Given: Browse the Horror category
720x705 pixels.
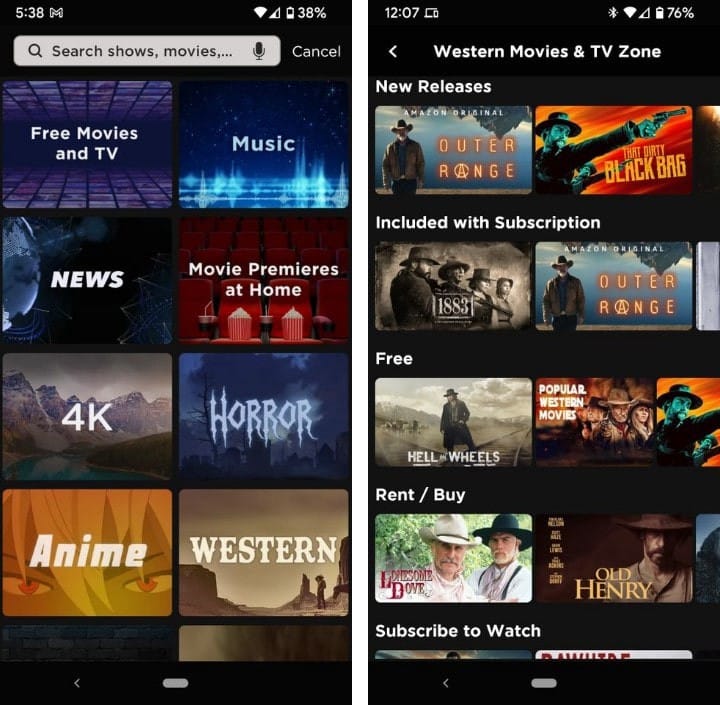Looking at the screenshot, I should pyautogui.click(x=264, y=417).
